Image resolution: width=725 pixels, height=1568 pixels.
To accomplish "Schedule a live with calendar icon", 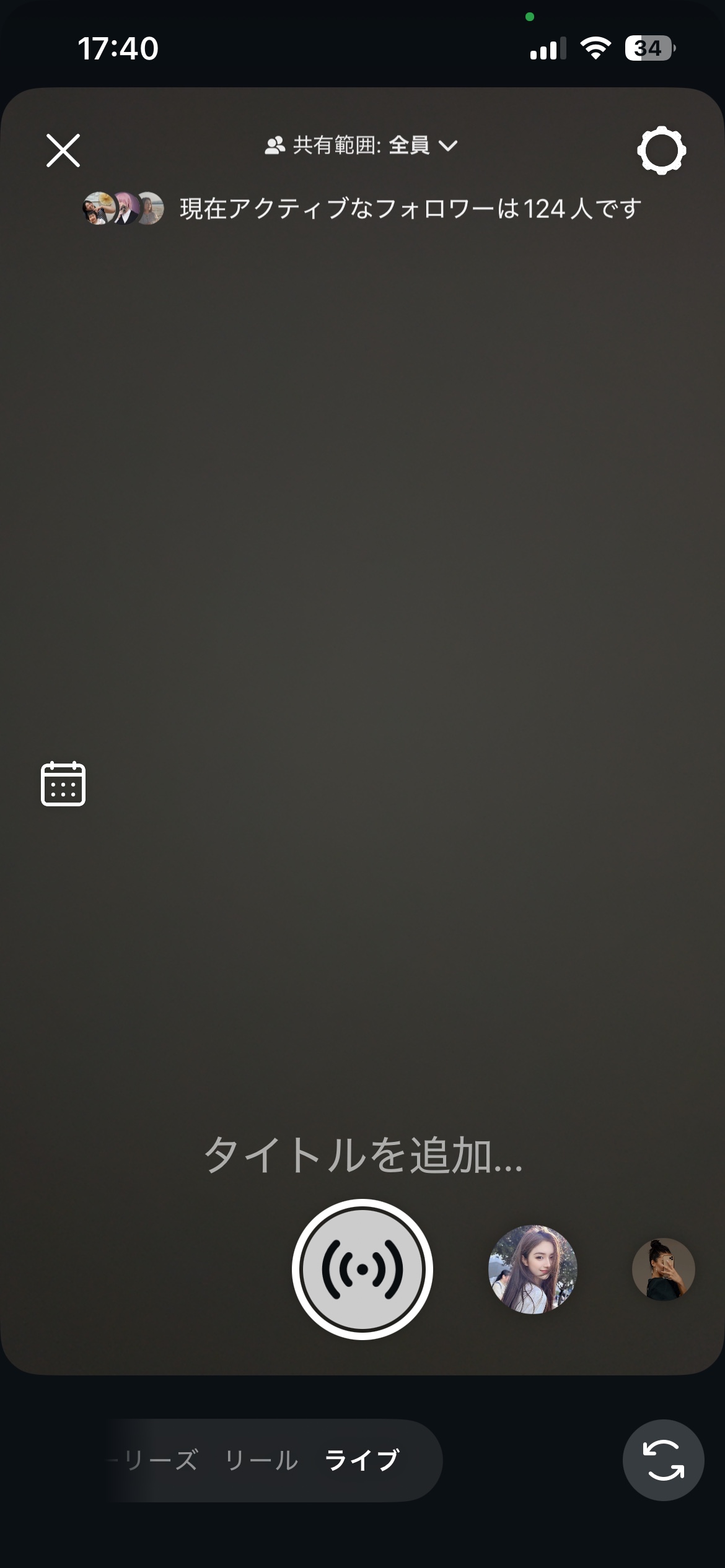I will click(63, 784).
